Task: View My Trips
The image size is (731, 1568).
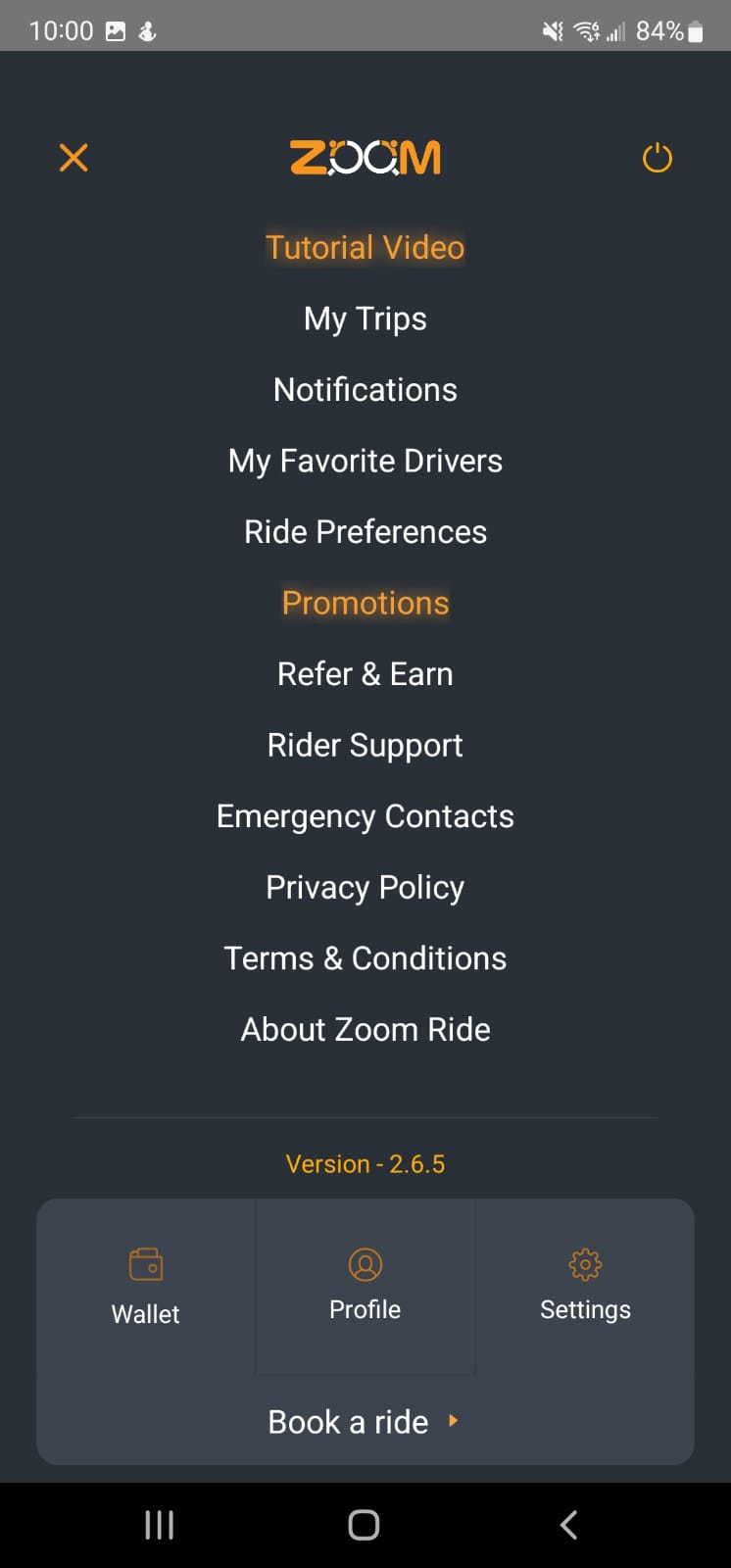Action: (365, 318)
